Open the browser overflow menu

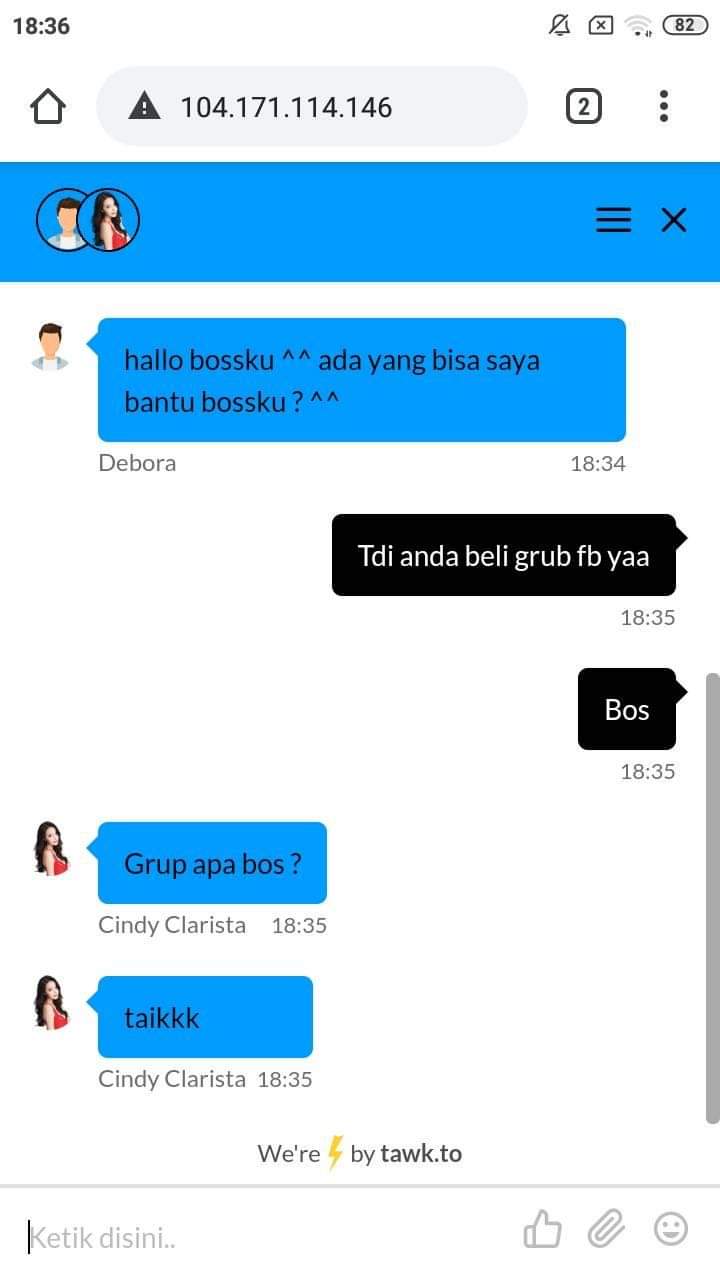[664, 106]
